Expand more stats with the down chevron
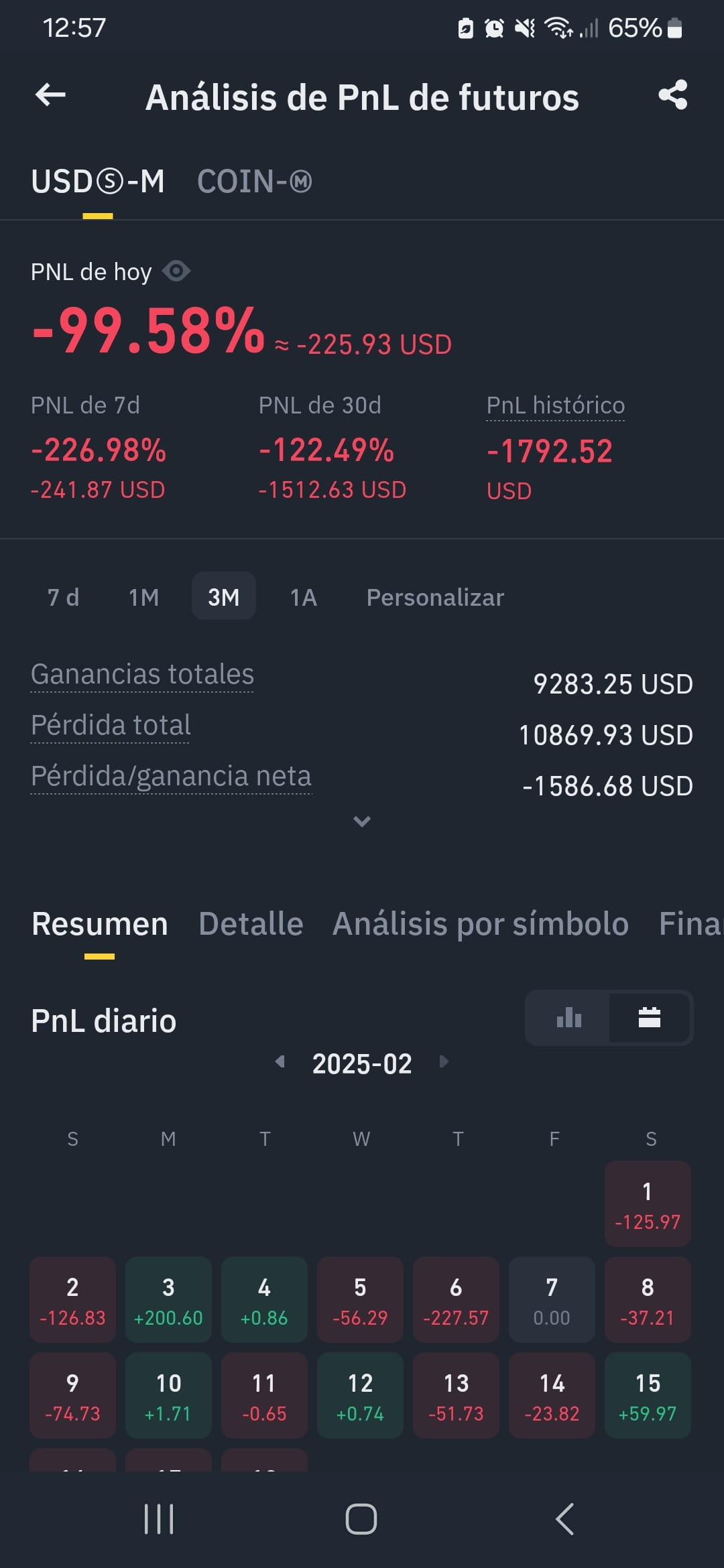This screenshot has width=724, height=1568. click(x=362, y=821)
